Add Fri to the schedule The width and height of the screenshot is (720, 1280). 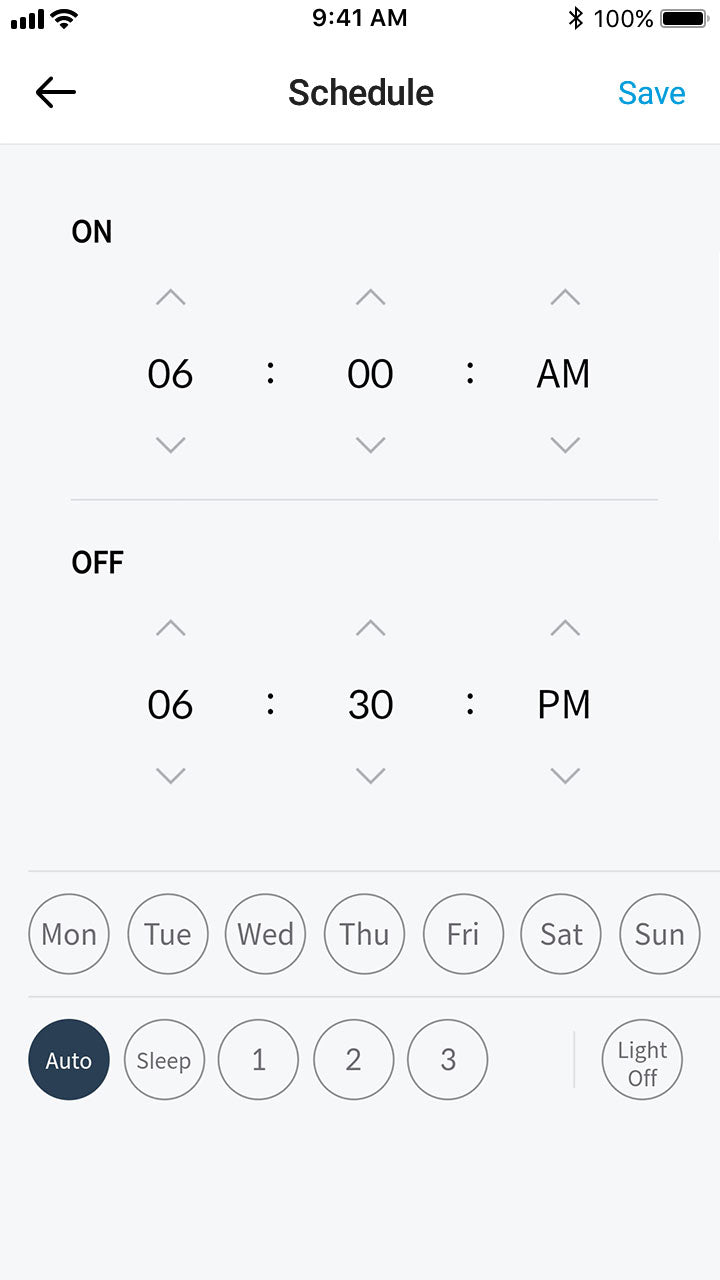click(463, 934)
